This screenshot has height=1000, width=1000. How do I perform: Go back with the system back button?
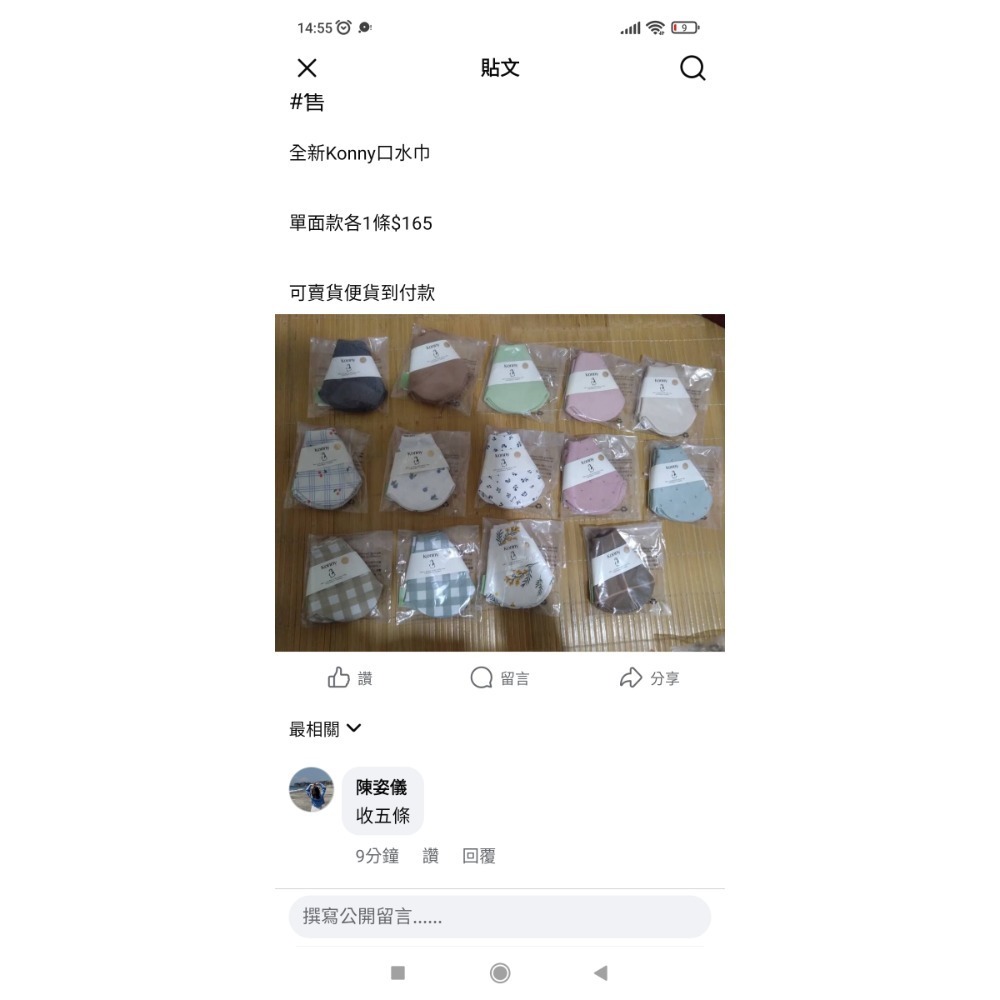point(600,973)
